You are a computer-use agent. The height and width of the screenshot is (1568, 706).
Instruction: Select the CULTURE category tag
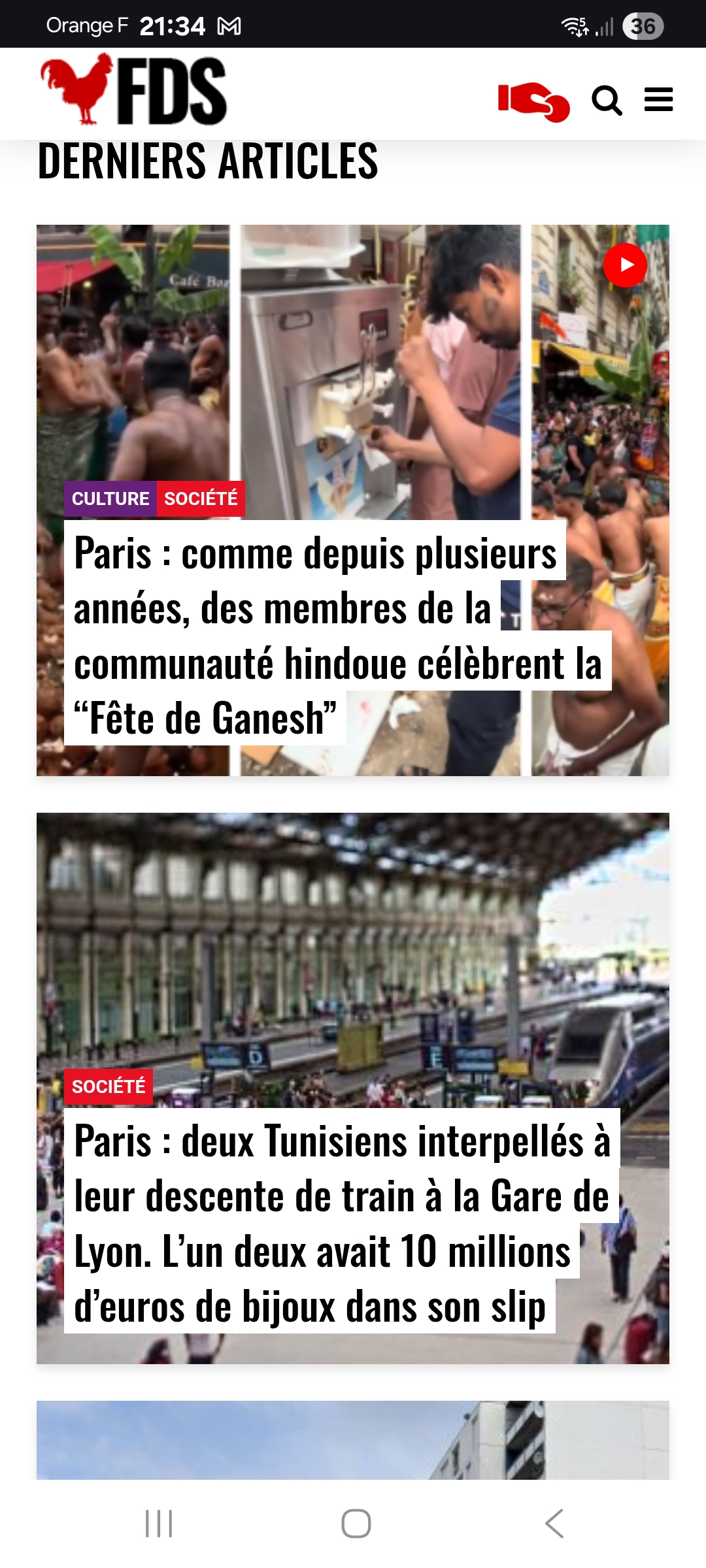coord(110,498)
